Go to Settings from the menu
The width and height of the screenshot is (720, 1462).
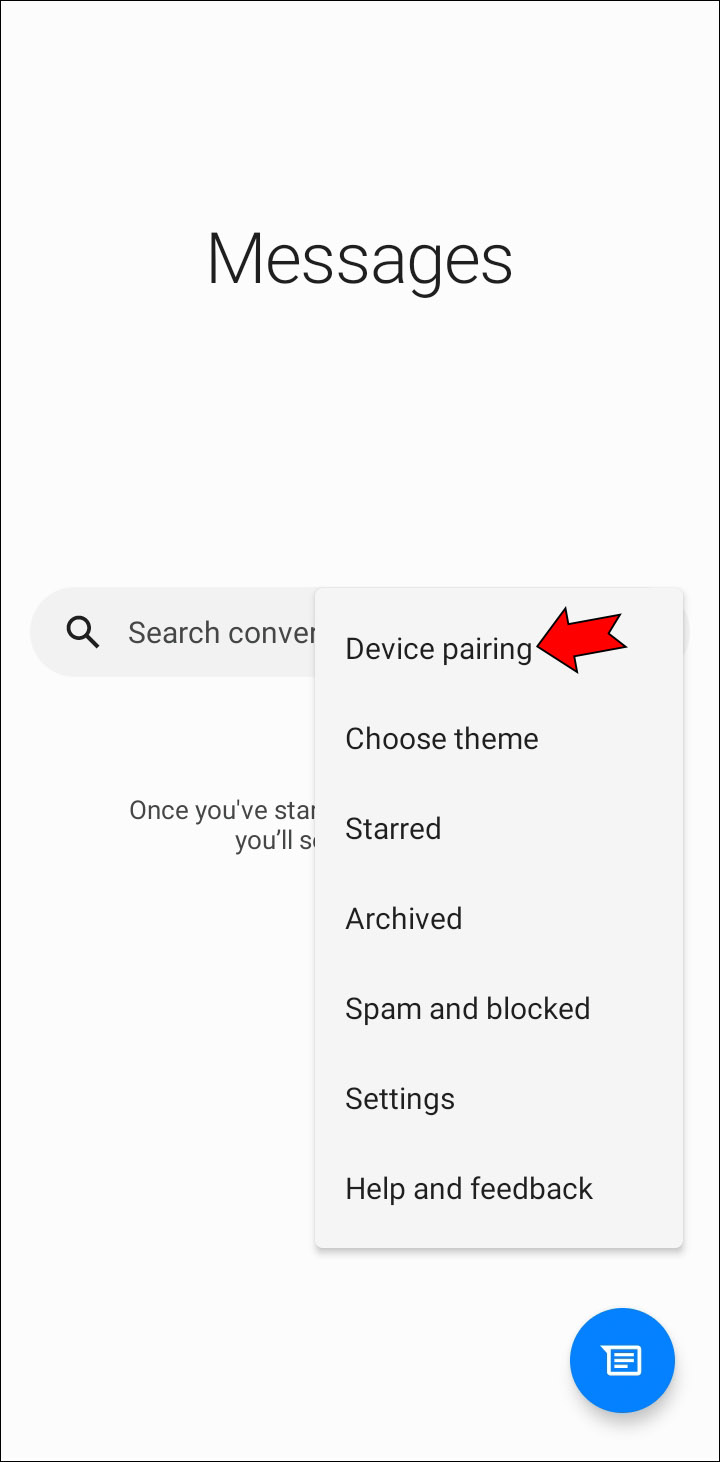coord(399,1099)
